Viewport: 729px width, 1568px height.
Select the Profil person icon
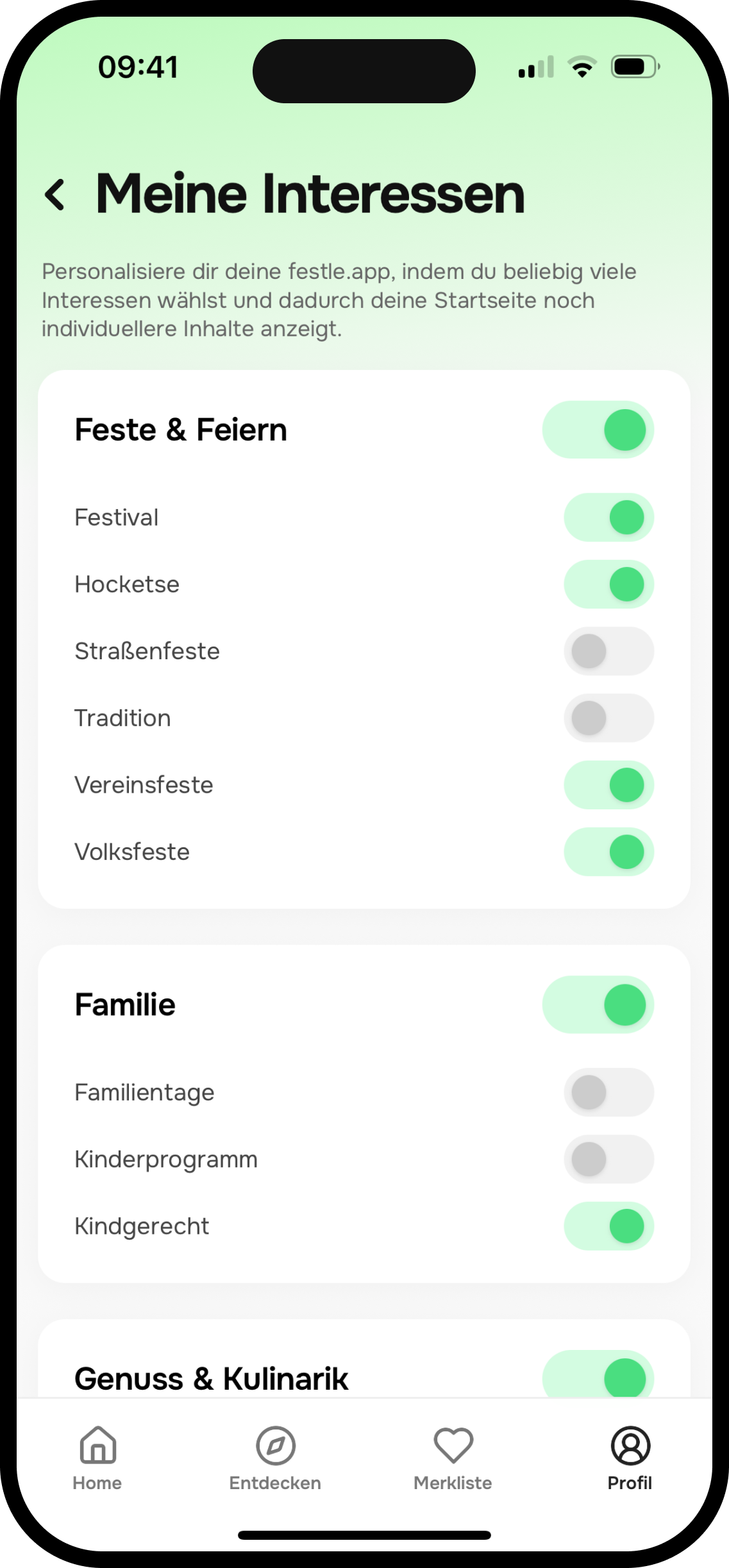click(630, 1447)
